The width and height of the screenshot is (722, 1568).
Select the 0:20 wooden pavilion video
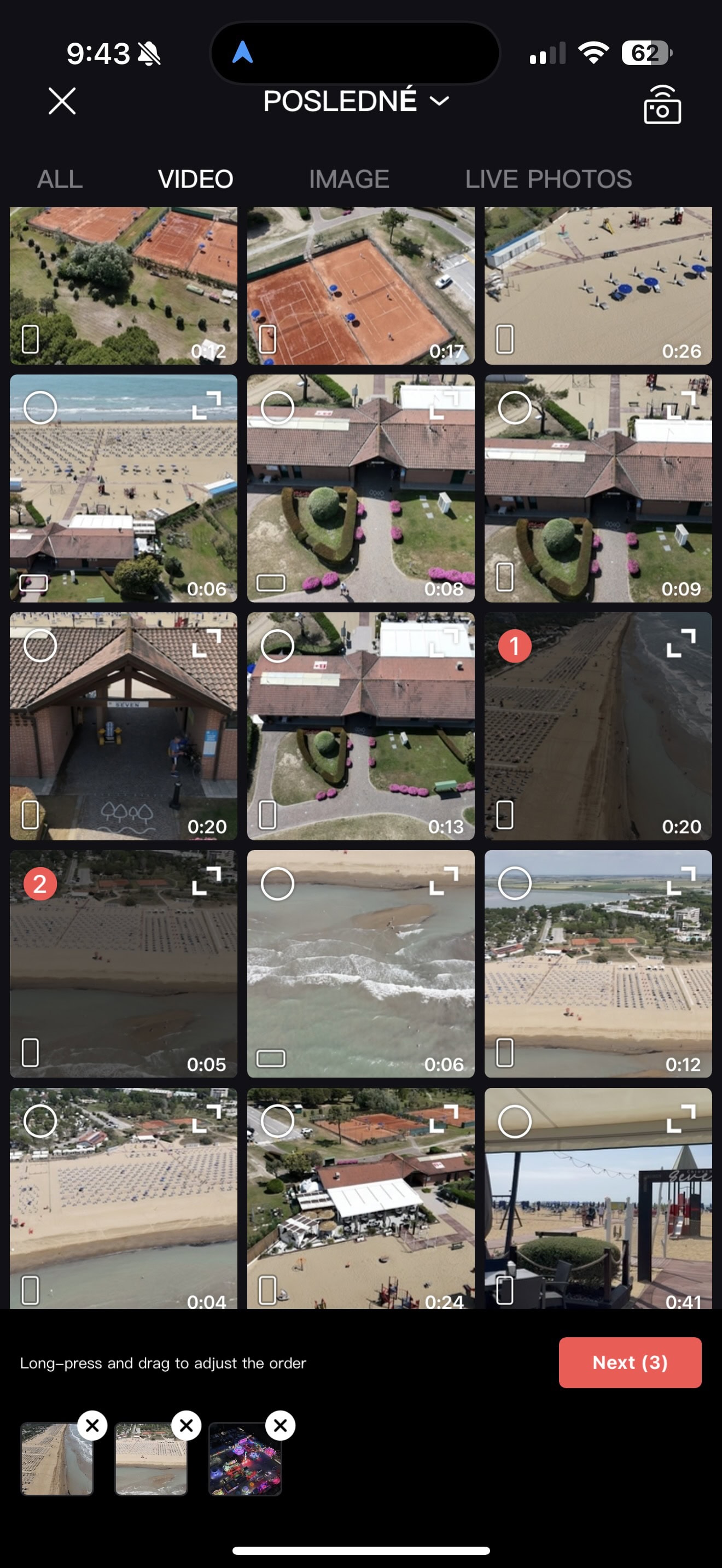pos(40,646)
